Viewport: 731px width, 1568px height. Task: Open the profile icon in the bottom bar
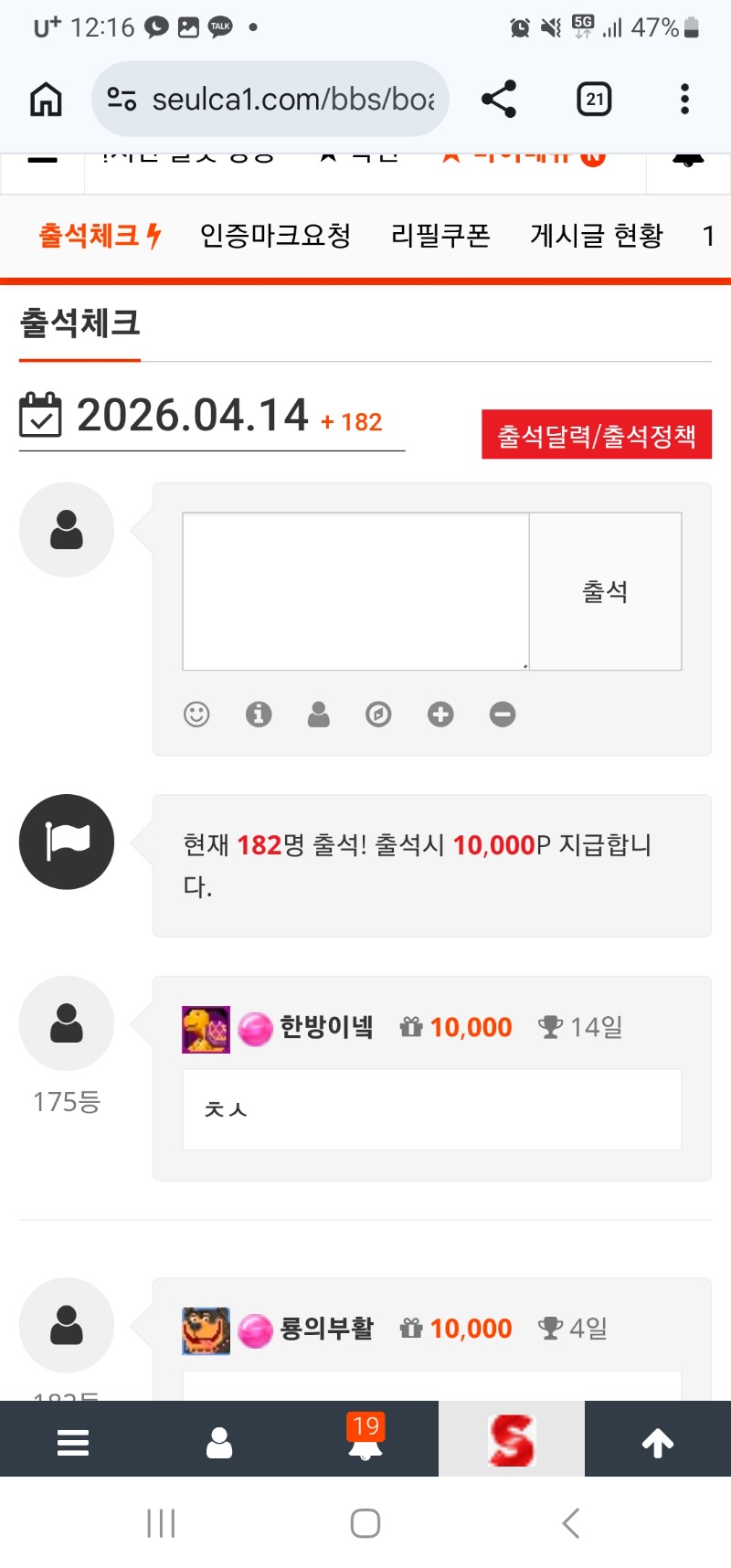tap(219, 1442)
